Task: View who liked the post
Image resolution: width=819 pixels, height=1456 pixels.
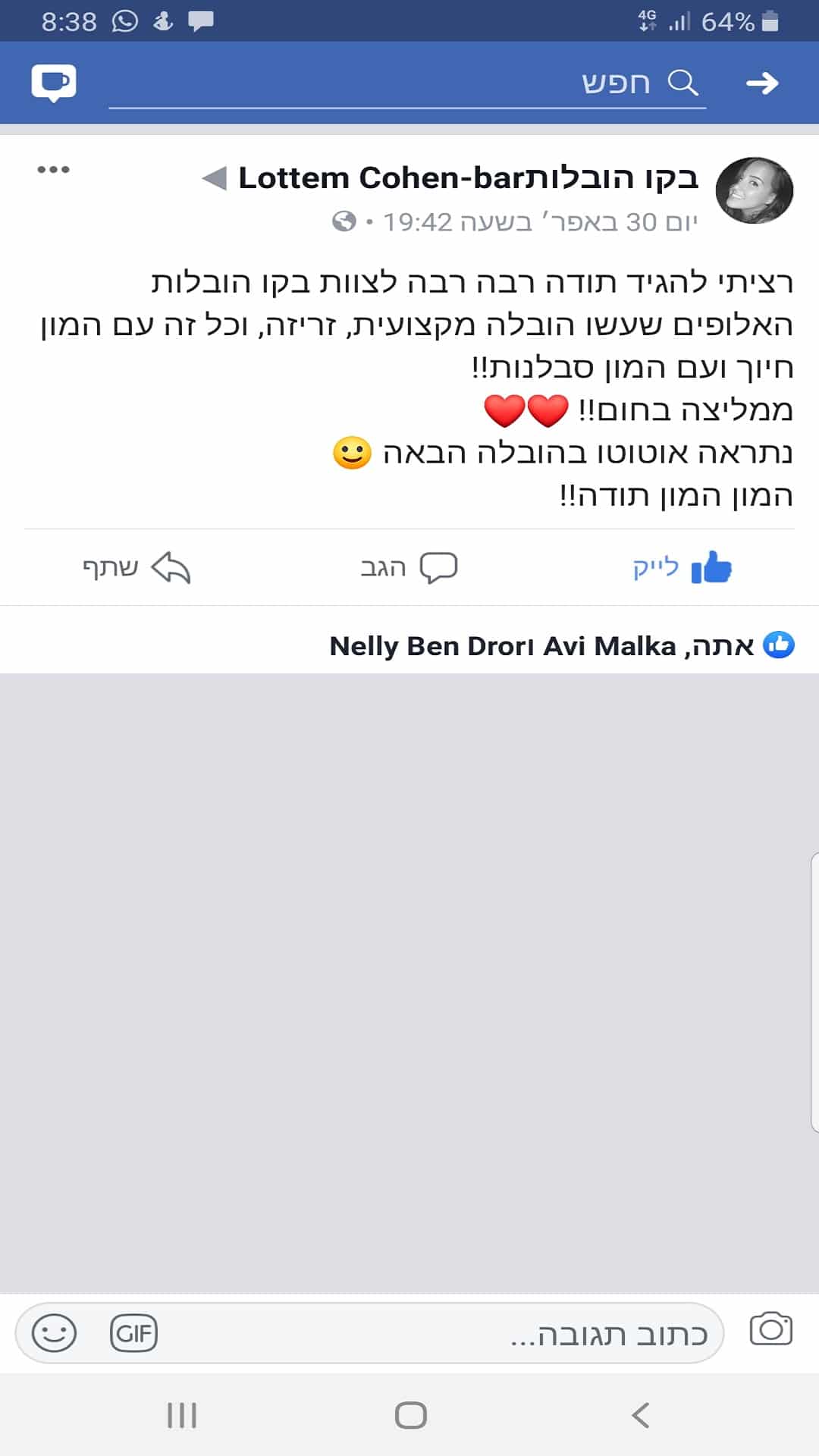Action: click(x=561, y=646)
